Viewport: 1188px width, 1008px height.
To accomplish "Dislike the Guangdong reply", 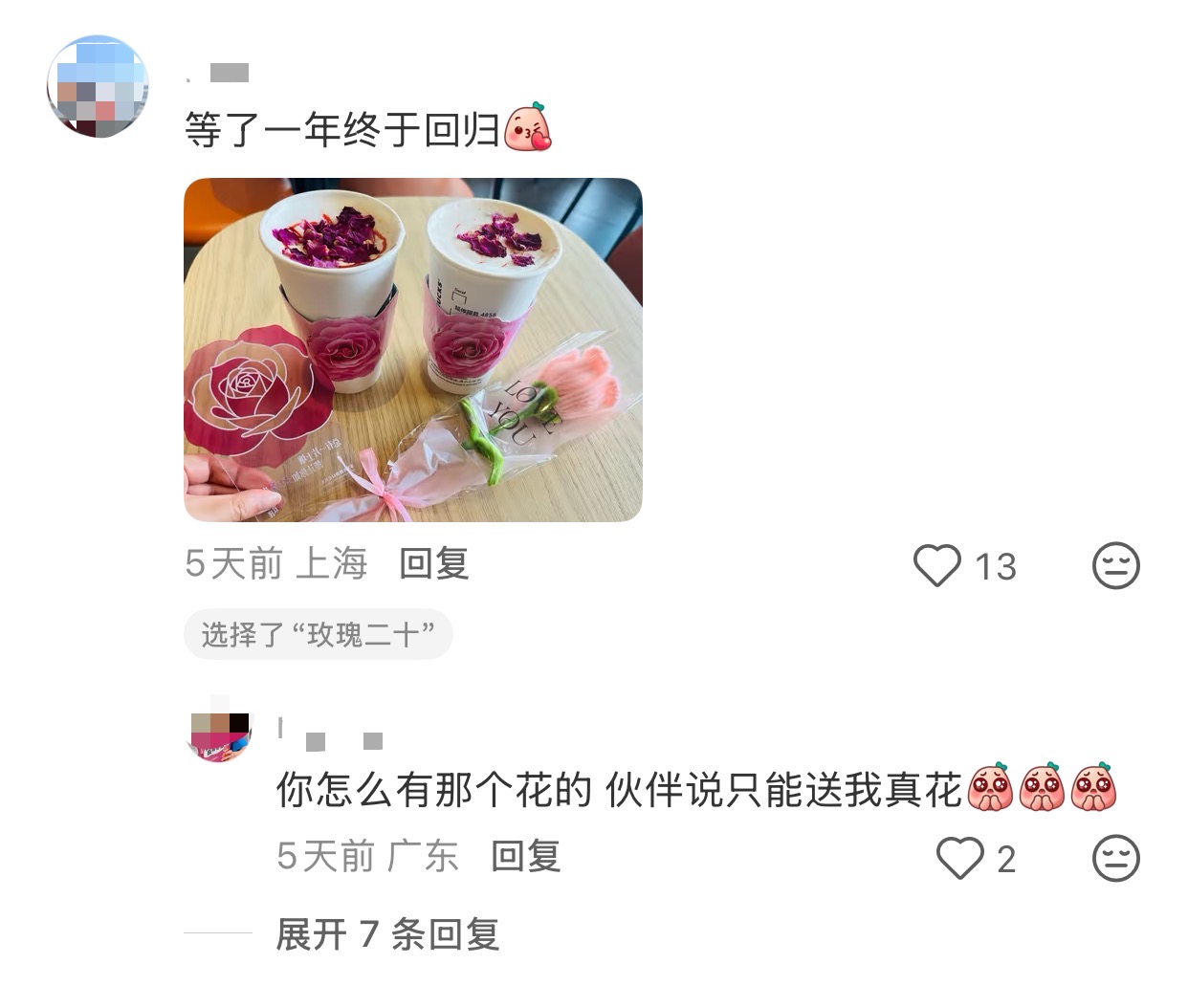I will 1115,858.
